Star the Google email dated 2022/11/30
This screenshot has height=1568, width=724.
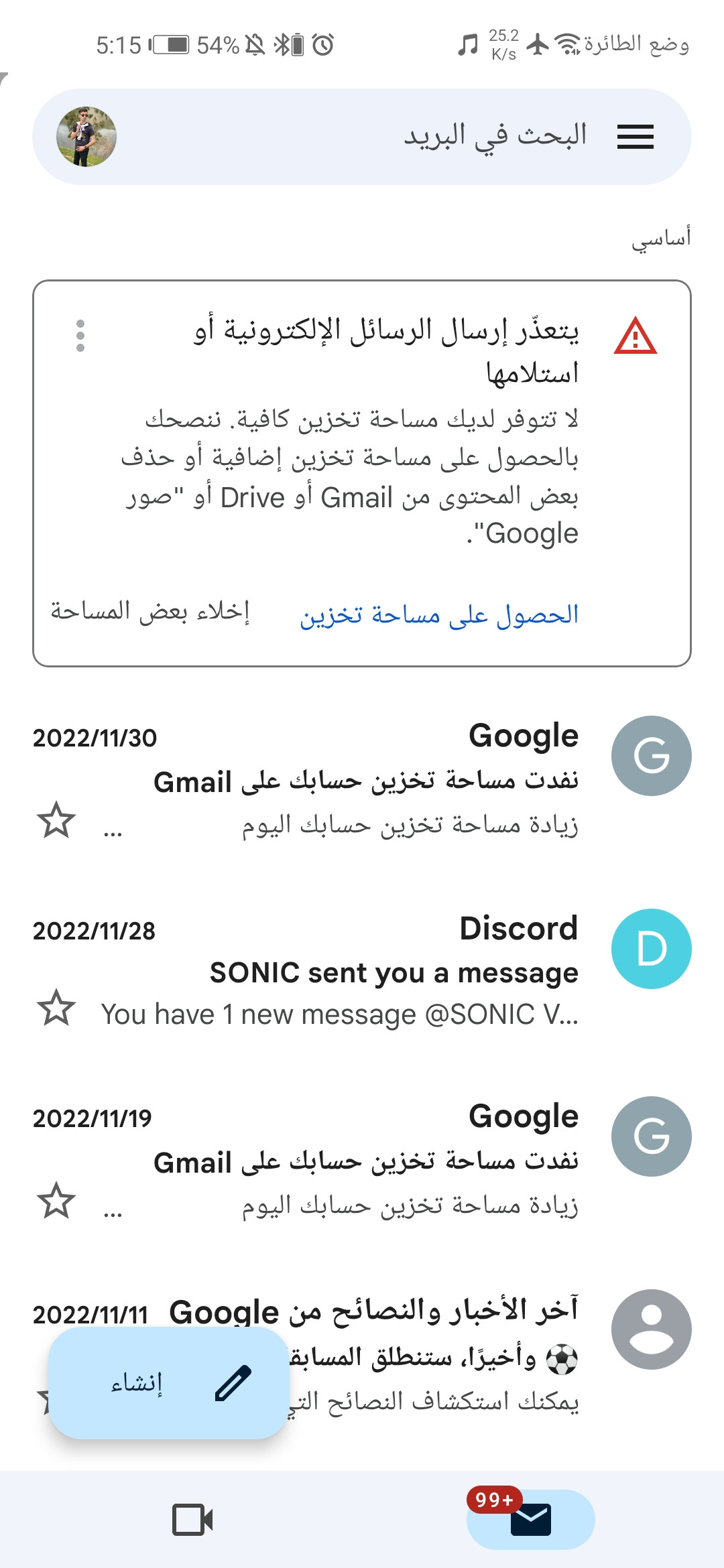(x=56, y=820)
